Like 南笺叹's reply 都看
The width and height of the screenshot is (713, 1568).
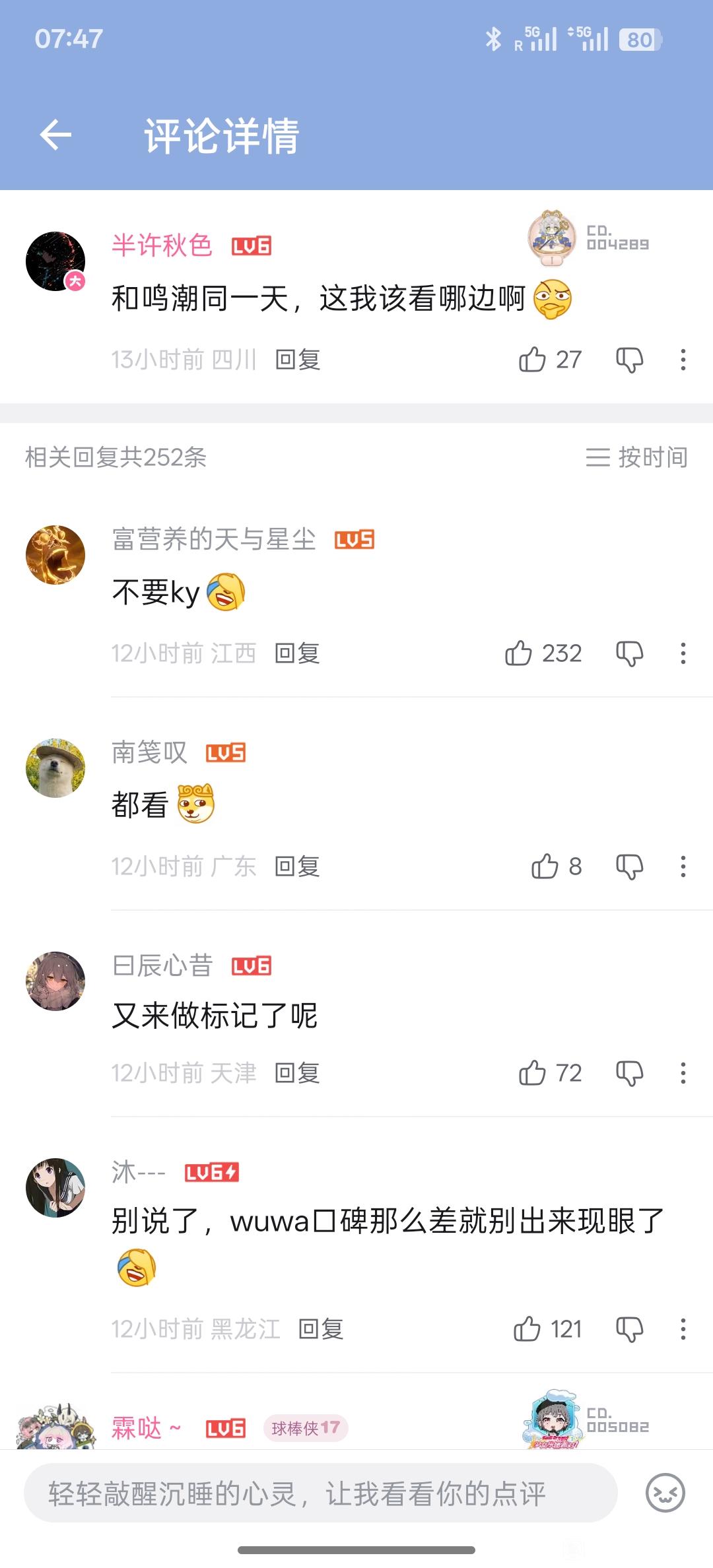pos(545,866)
